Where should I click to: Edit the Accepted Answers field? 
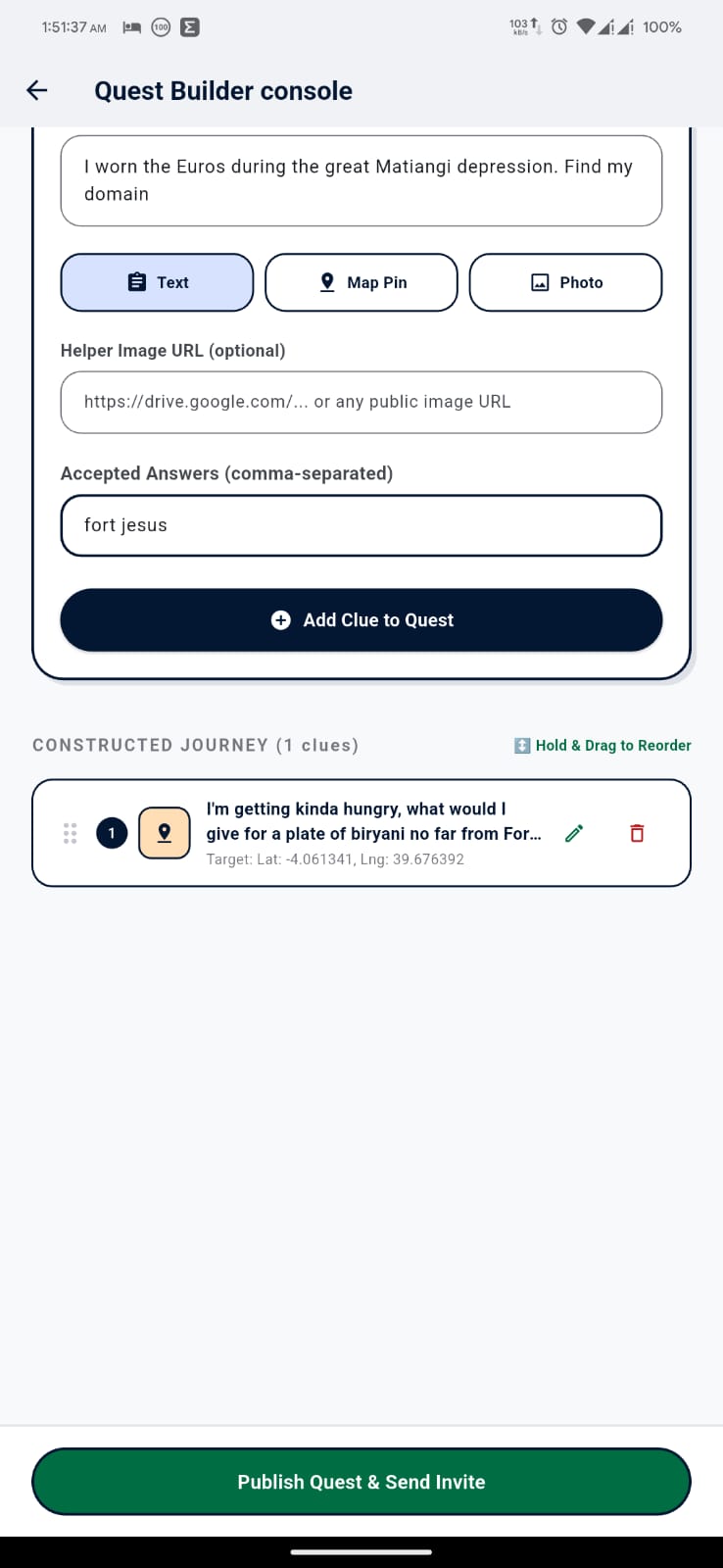[361, 525]
